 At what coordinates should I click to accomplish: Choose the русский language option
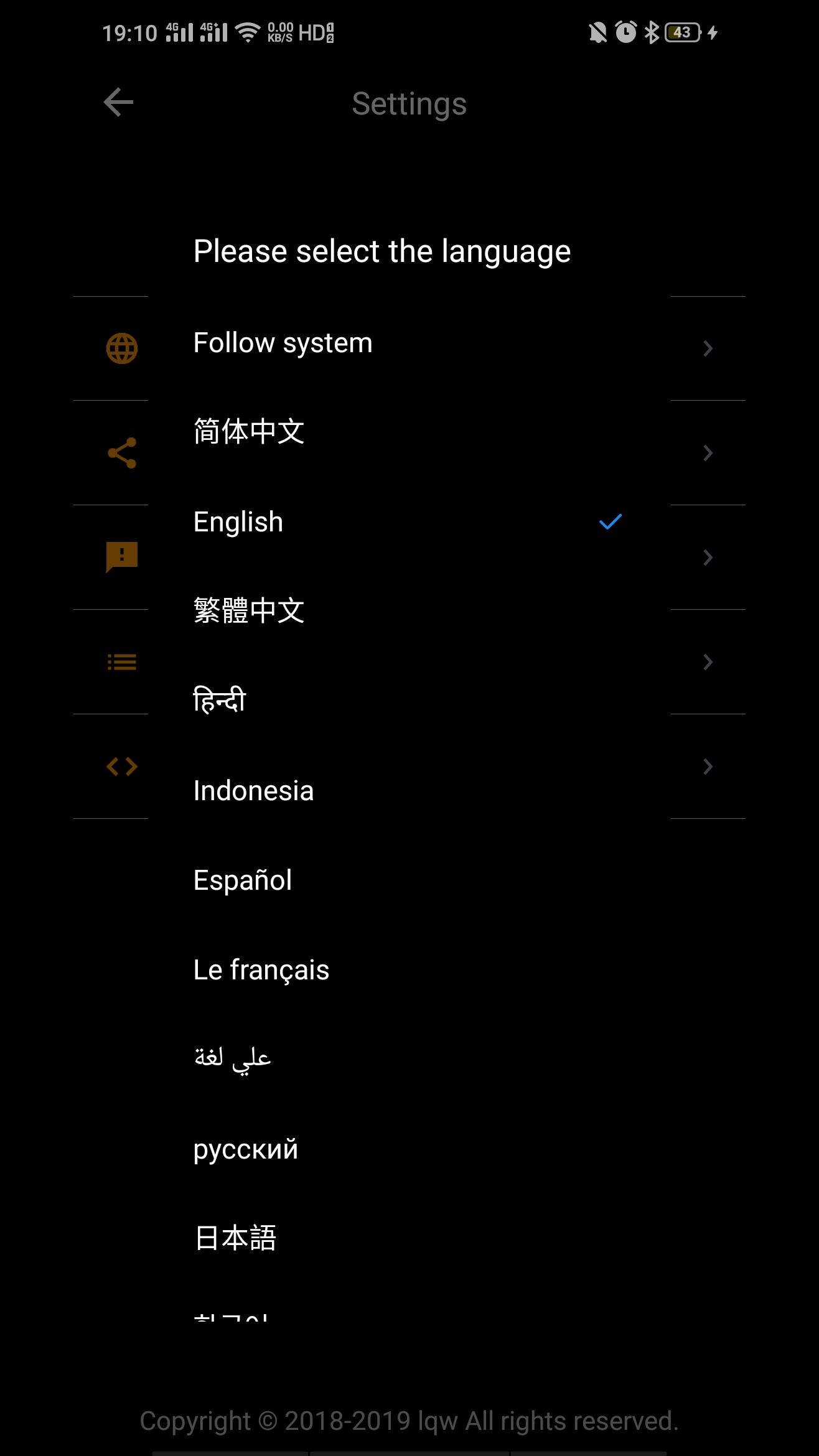(x=246, y=1149)
